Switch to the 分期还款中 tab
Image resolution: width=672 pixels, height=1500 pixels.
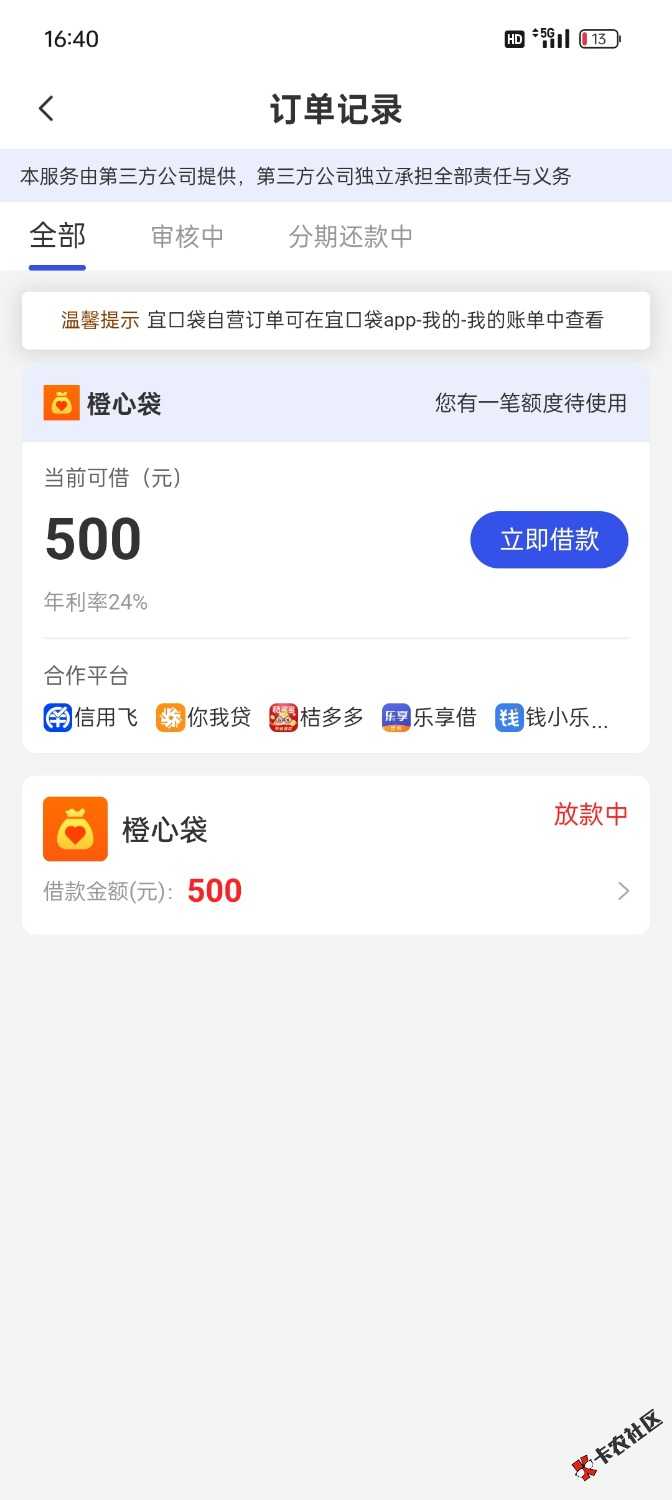click(350, 237)
